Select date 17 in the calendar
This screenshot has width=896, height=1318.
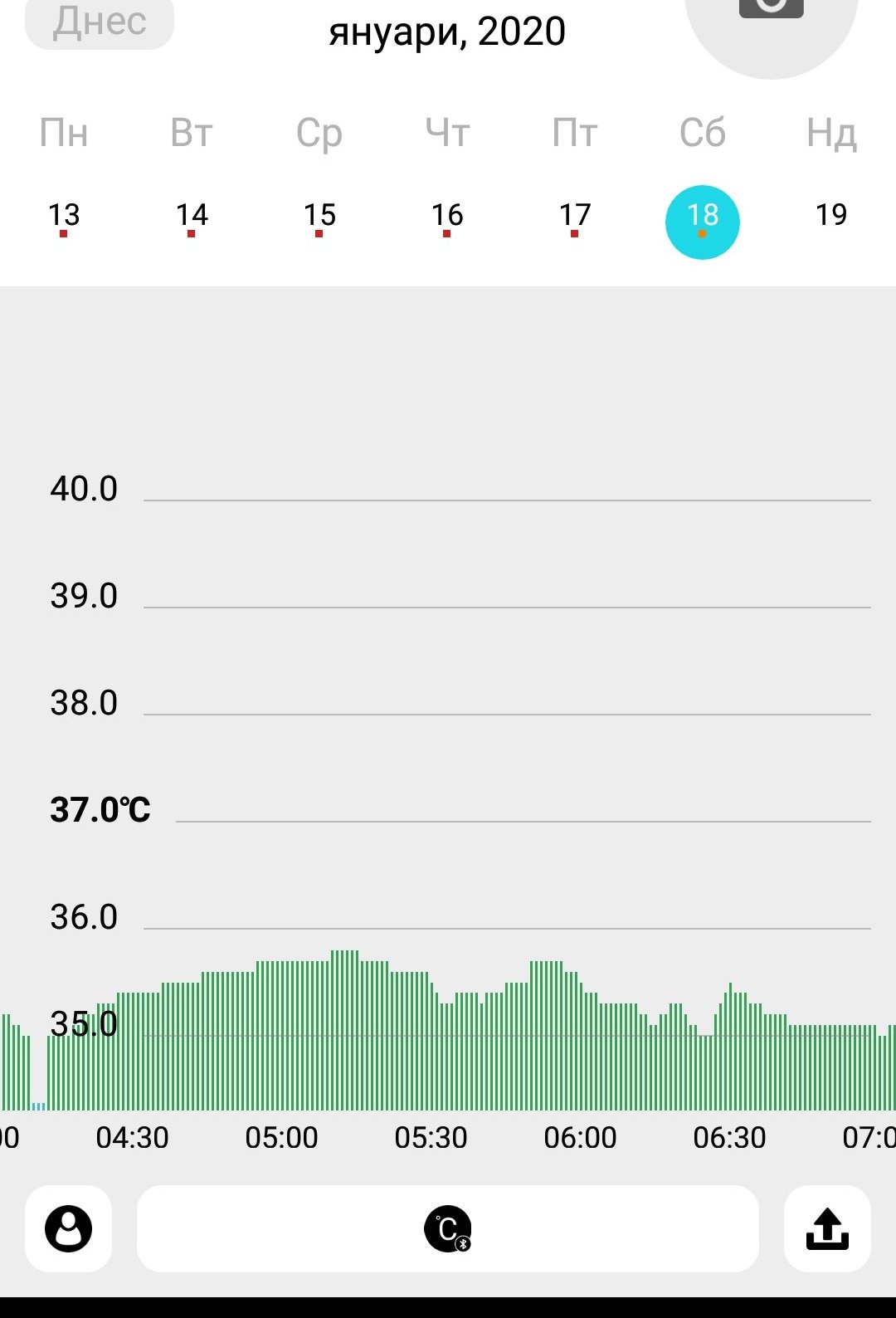(x=575, y=217)
